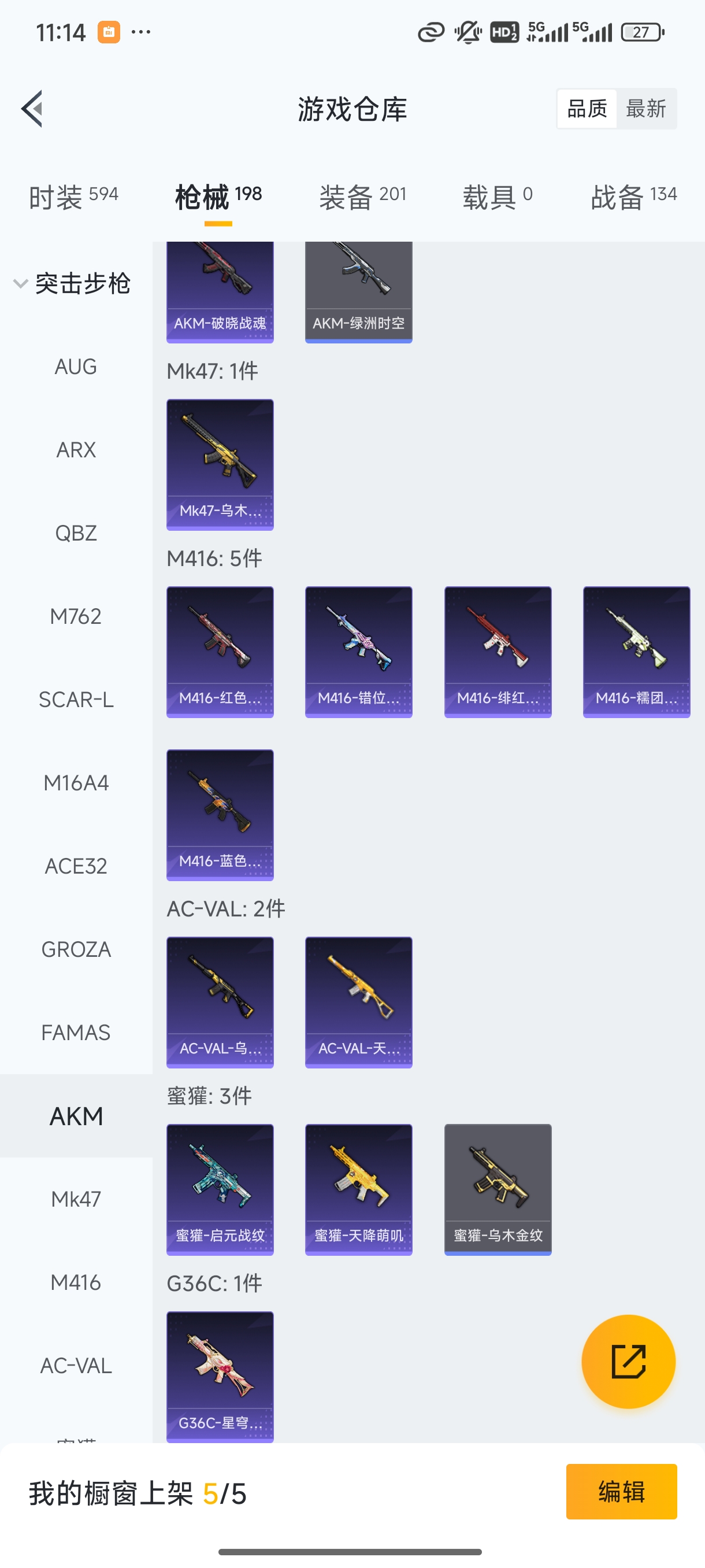Edit my showcase with 编辑

621,1492
